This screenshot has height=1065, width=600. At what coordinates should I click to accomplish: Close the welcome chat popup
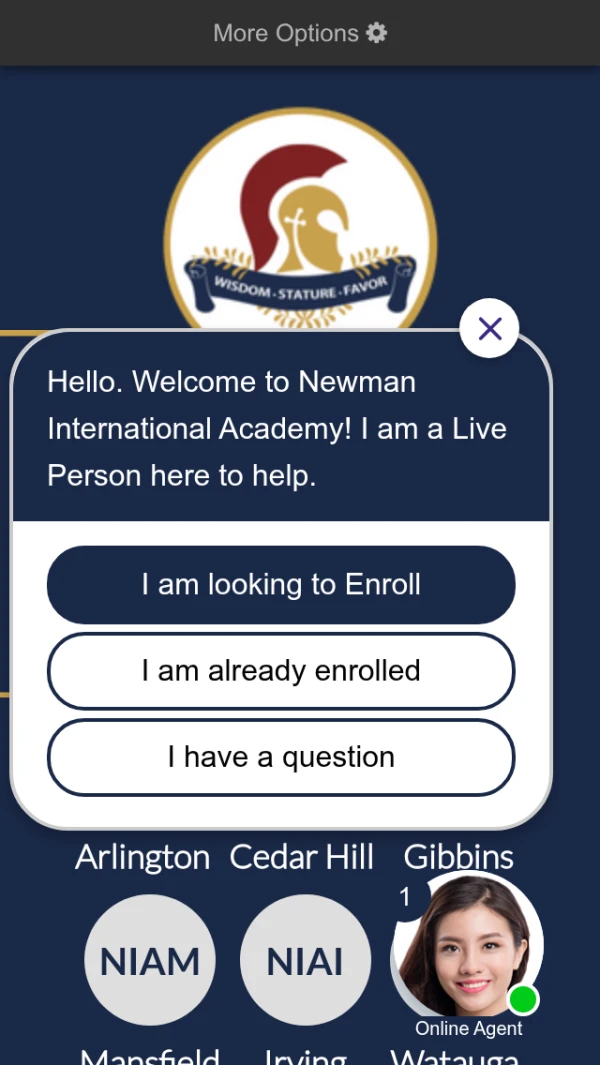pyautogui.click(x=489, y=328)
